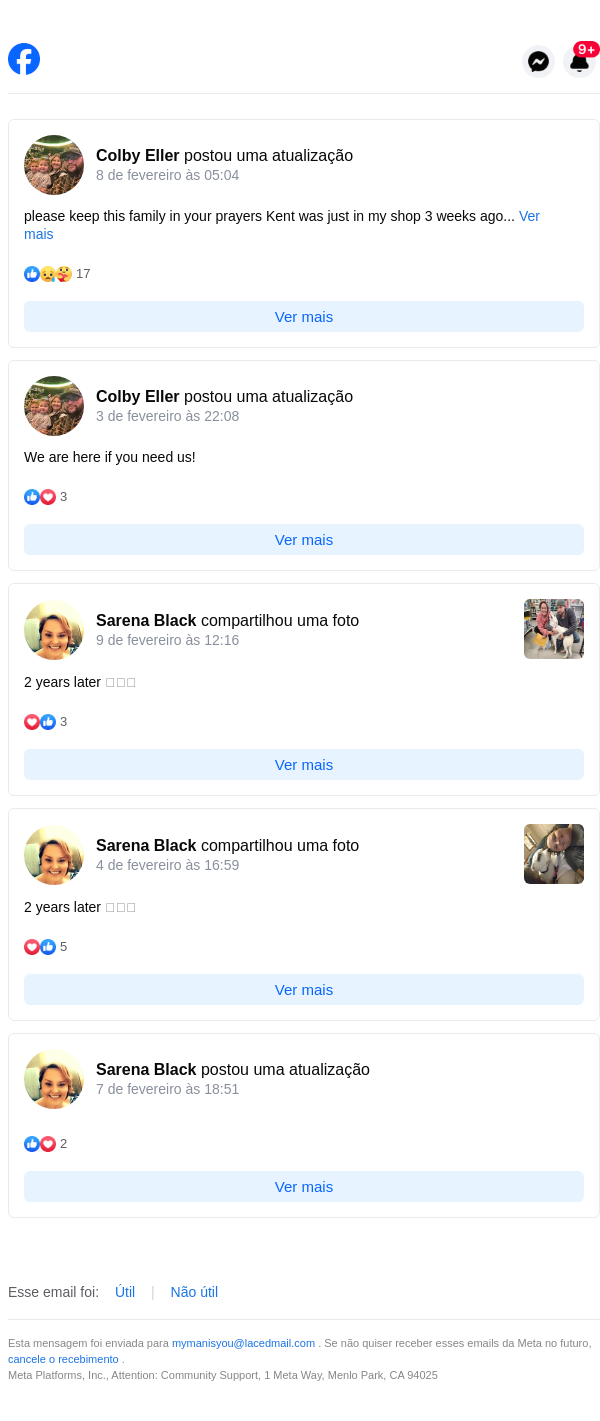Select 'cancele o recebimento' to unsubscribe
Viewport: 600px width, 1421px height.
click(x=63, y=1359)
